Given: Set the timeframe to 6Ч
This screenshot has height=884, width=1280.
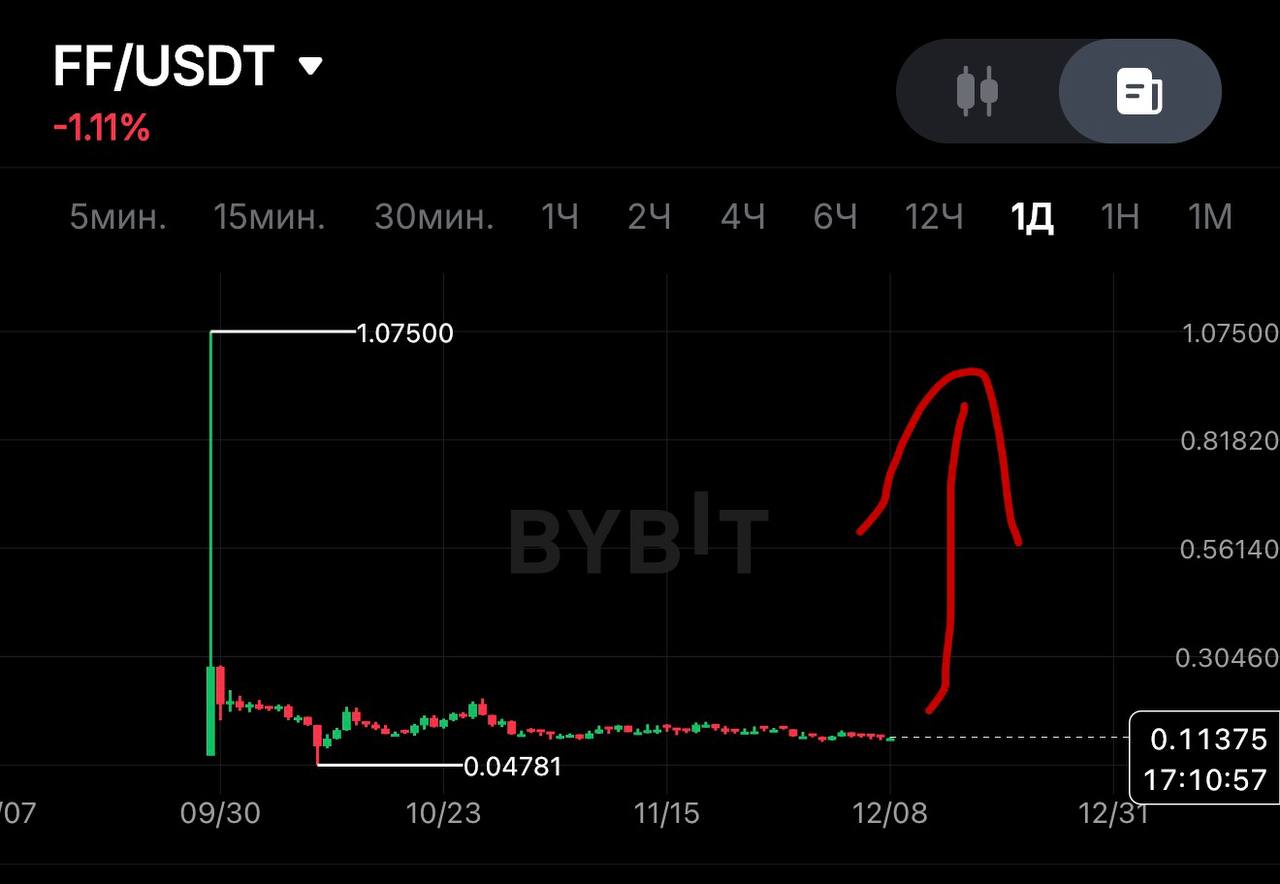Looking at the screenshot, I should [x=835, y=216].
